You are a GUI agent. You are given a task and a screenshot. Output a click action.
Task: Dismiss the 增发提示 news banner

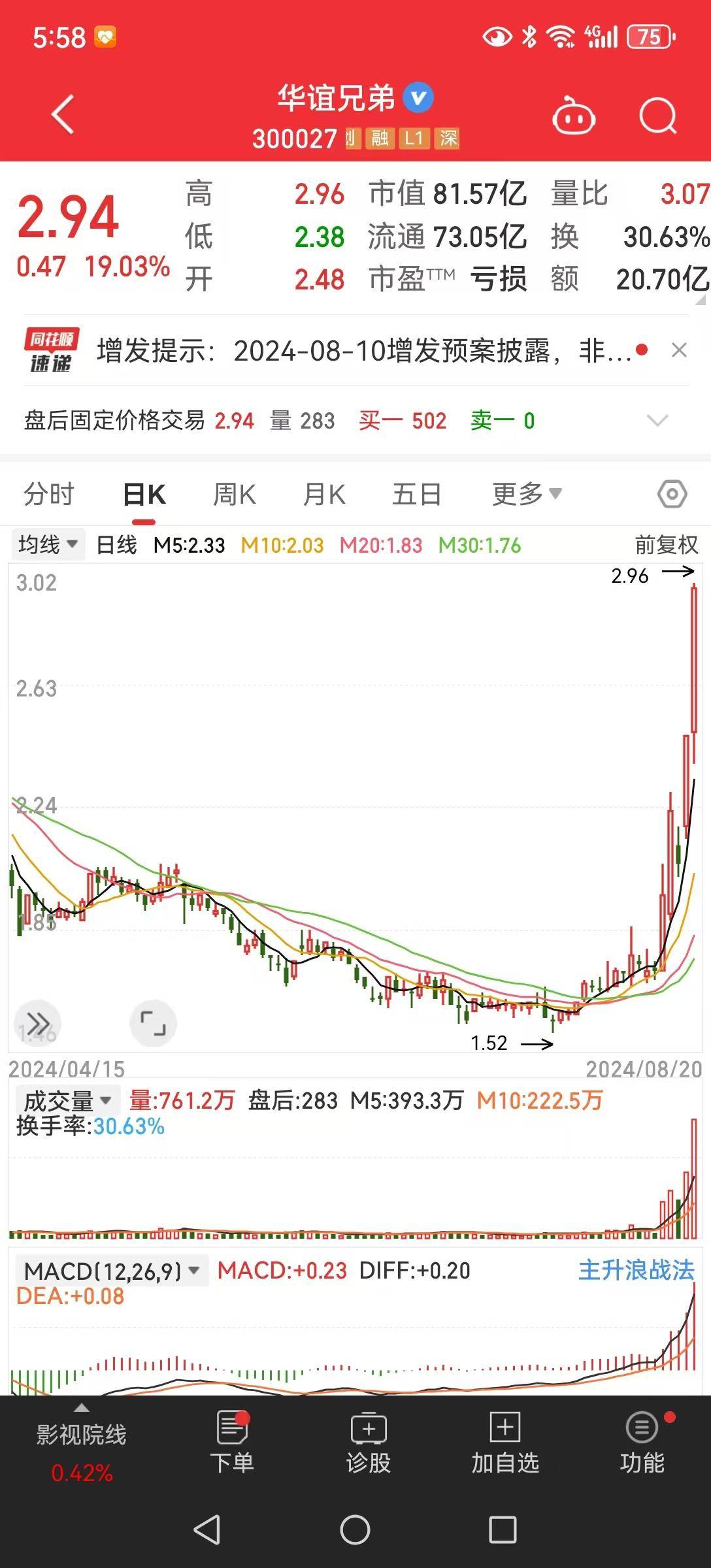click(679, 351)
